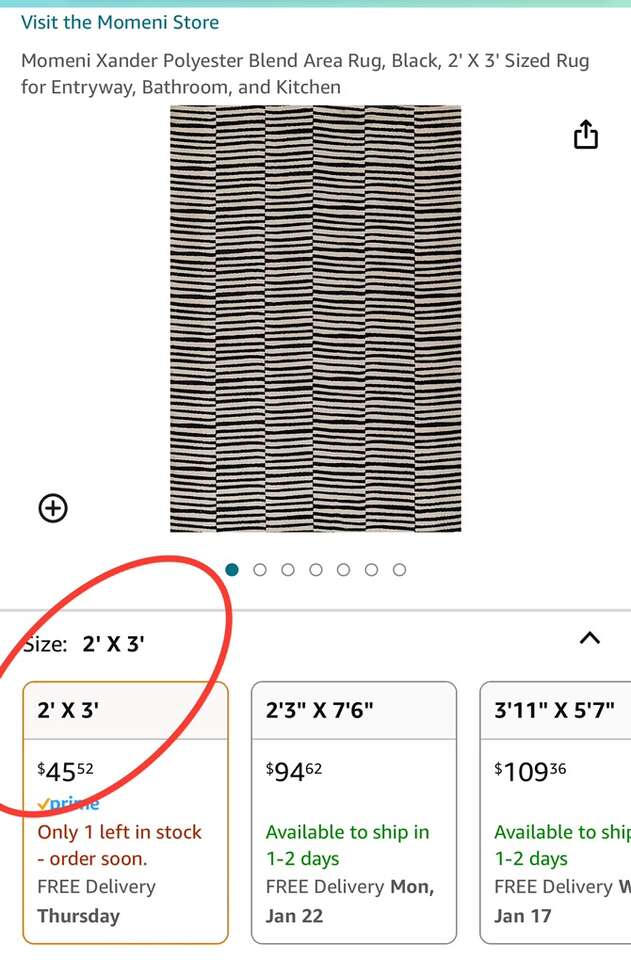Choose the 2'3" X 7'6" size
This screenshot has width=631, height=960.
353,811
